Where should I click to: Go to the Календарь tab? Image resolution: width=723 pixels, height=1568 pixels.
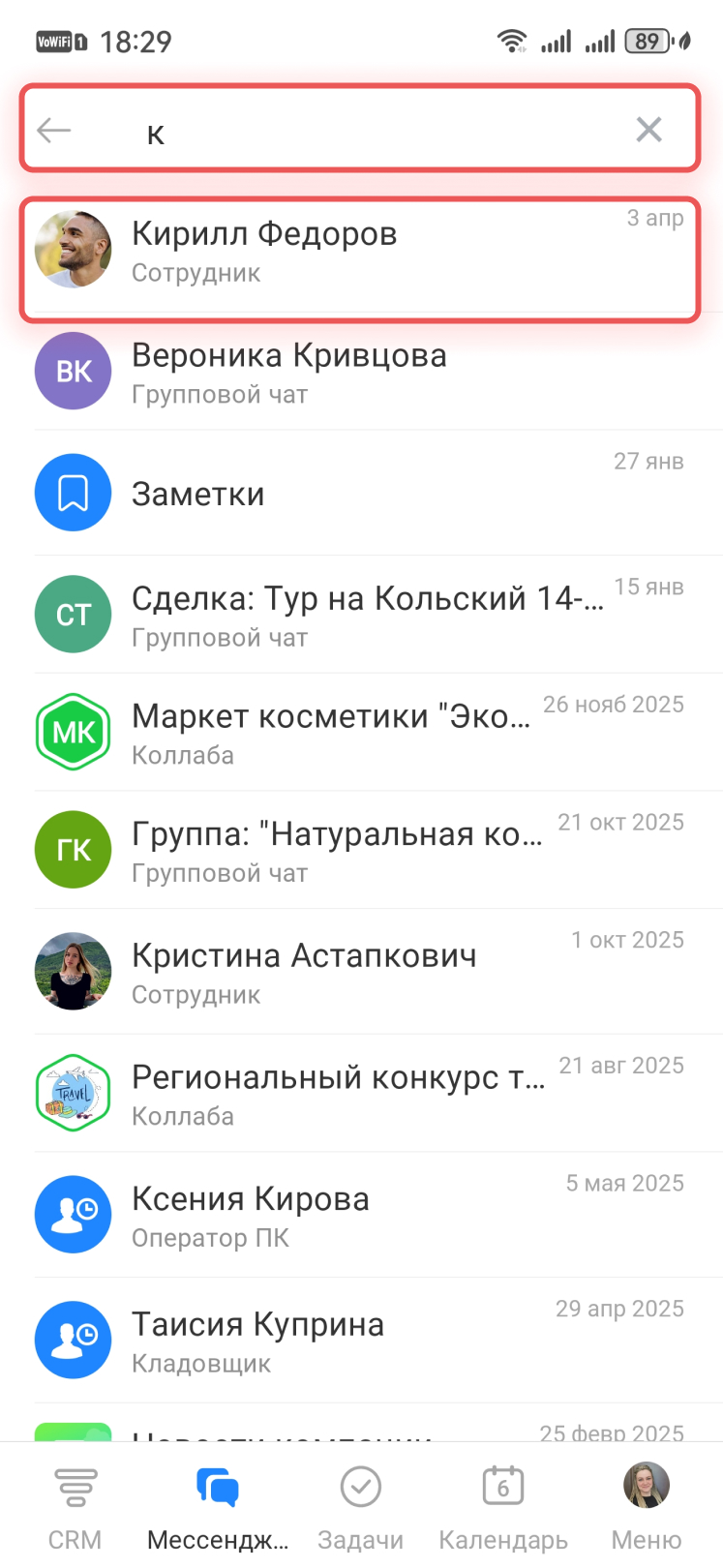(503, 1507)
